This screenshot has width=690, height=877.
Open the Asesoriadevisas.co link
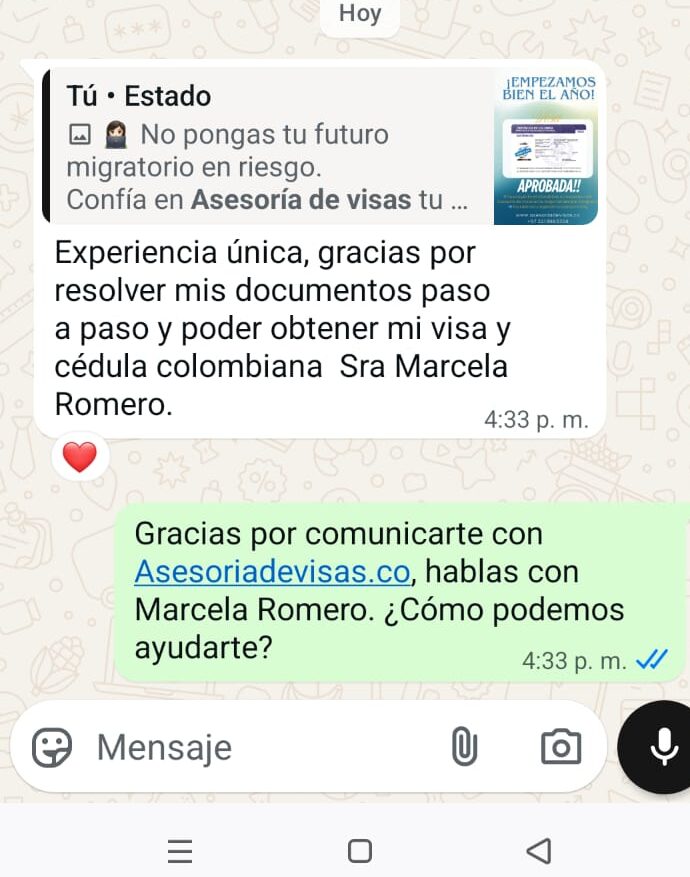click(272, 572)
